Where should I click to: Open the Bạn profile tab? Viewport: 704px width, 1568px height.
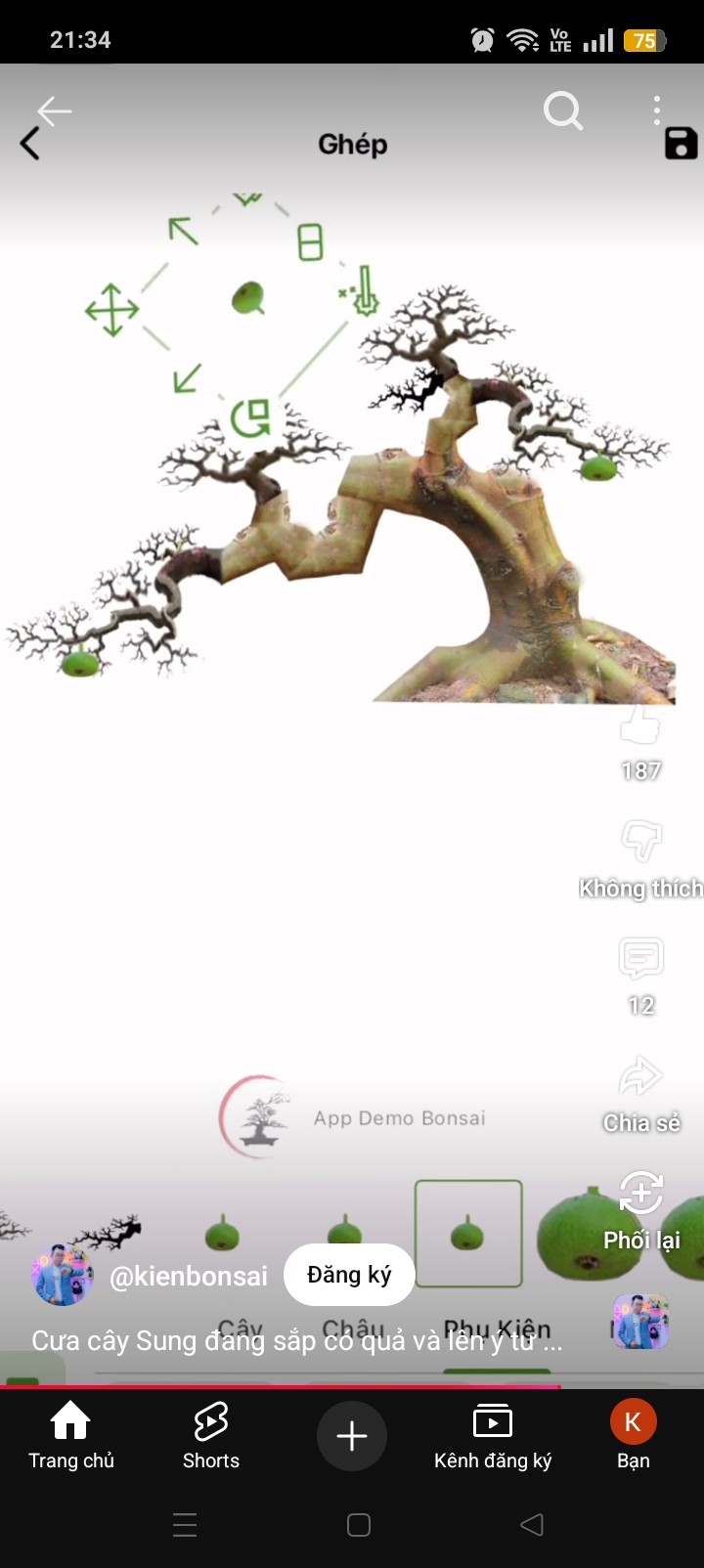(x=633, y=1435)
